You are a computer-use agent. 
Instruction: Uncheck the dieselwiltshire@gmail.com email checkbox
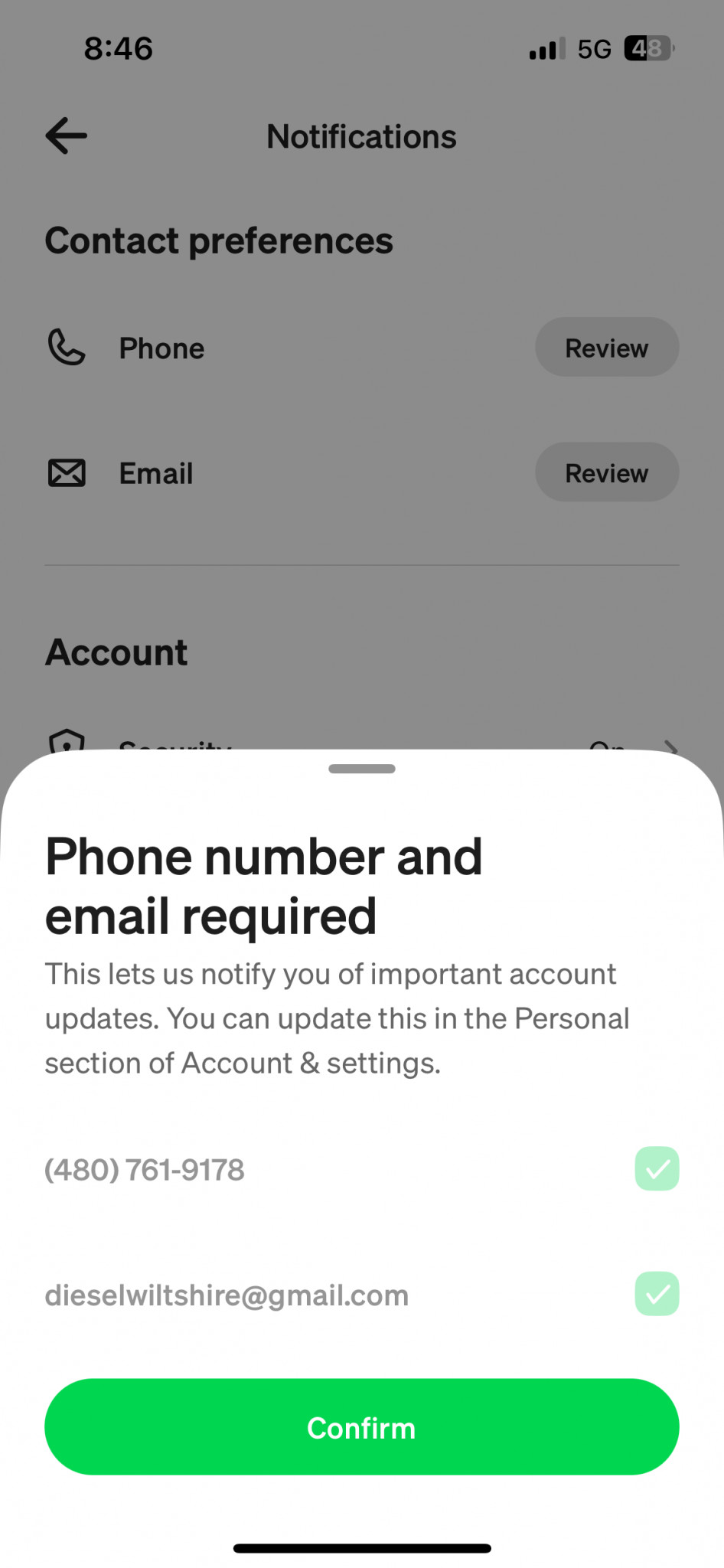click(657, 1294)
